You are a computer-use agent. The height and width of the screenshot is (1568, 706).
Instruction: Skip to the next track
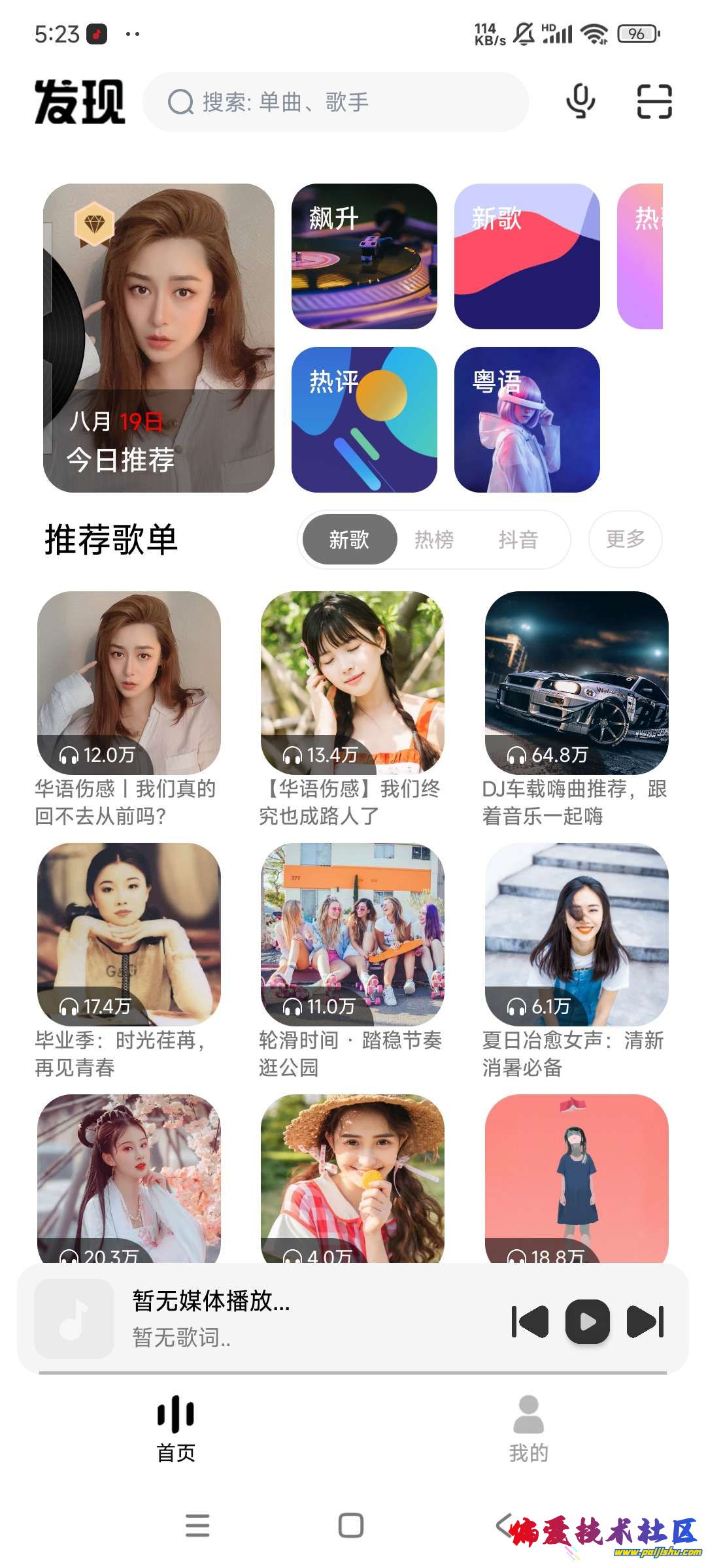pyautogui.click(x=645, y=1322)
